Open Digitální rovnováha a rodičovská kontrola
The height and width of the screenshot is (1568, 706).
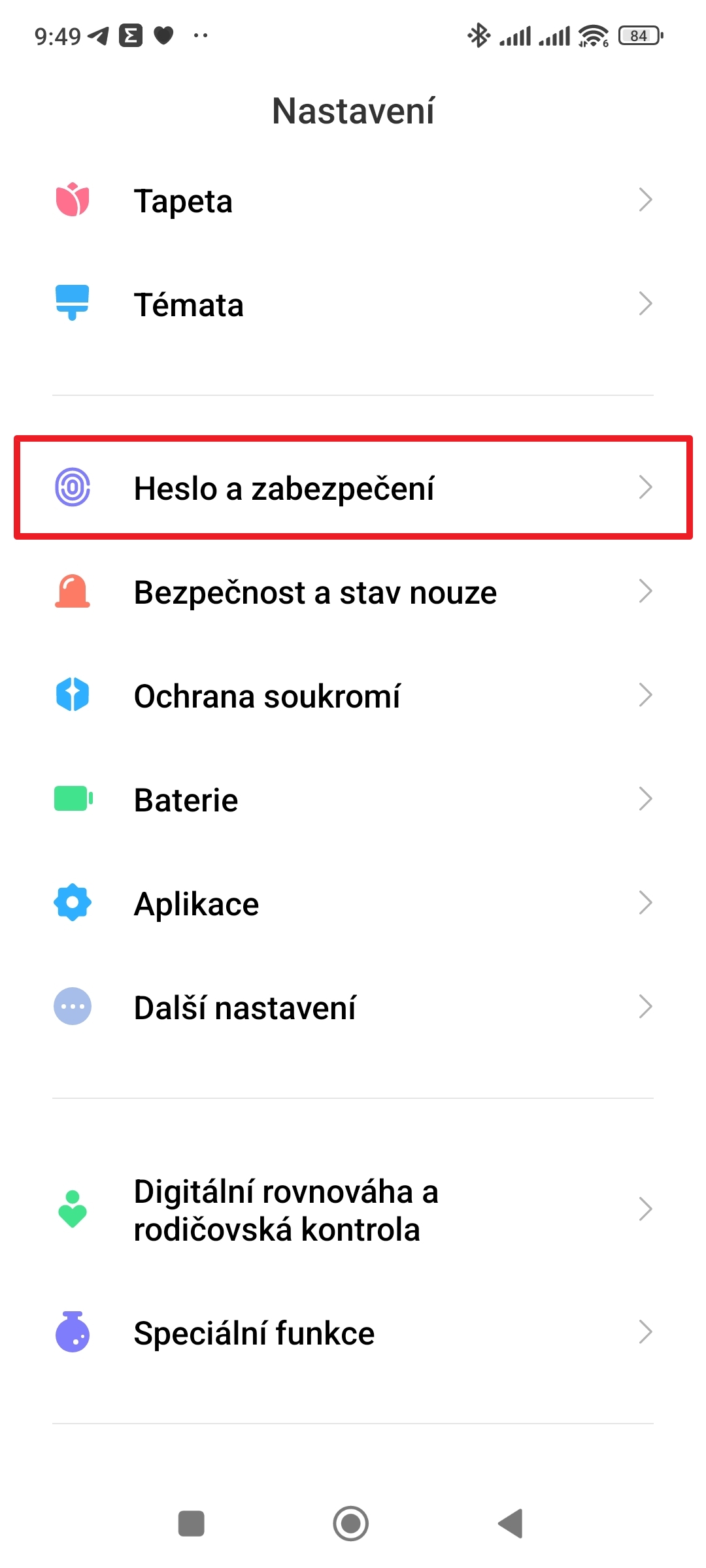click(353, 1210)
